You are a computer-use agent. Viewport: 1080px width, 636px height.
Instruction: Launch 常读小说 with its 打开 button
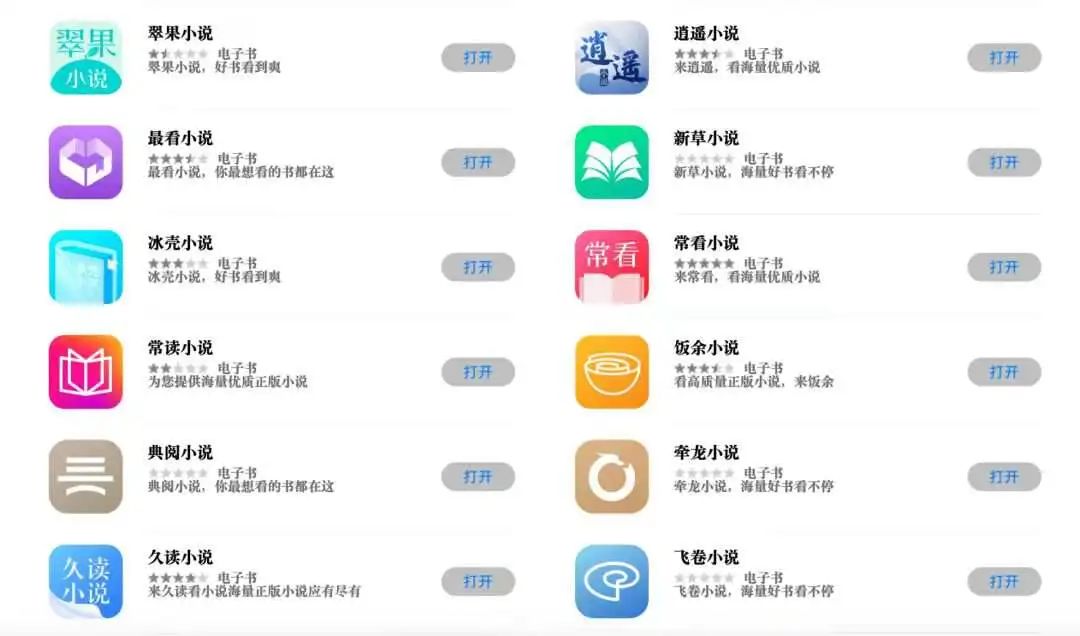pyautogui.click(x=478, y=372)
